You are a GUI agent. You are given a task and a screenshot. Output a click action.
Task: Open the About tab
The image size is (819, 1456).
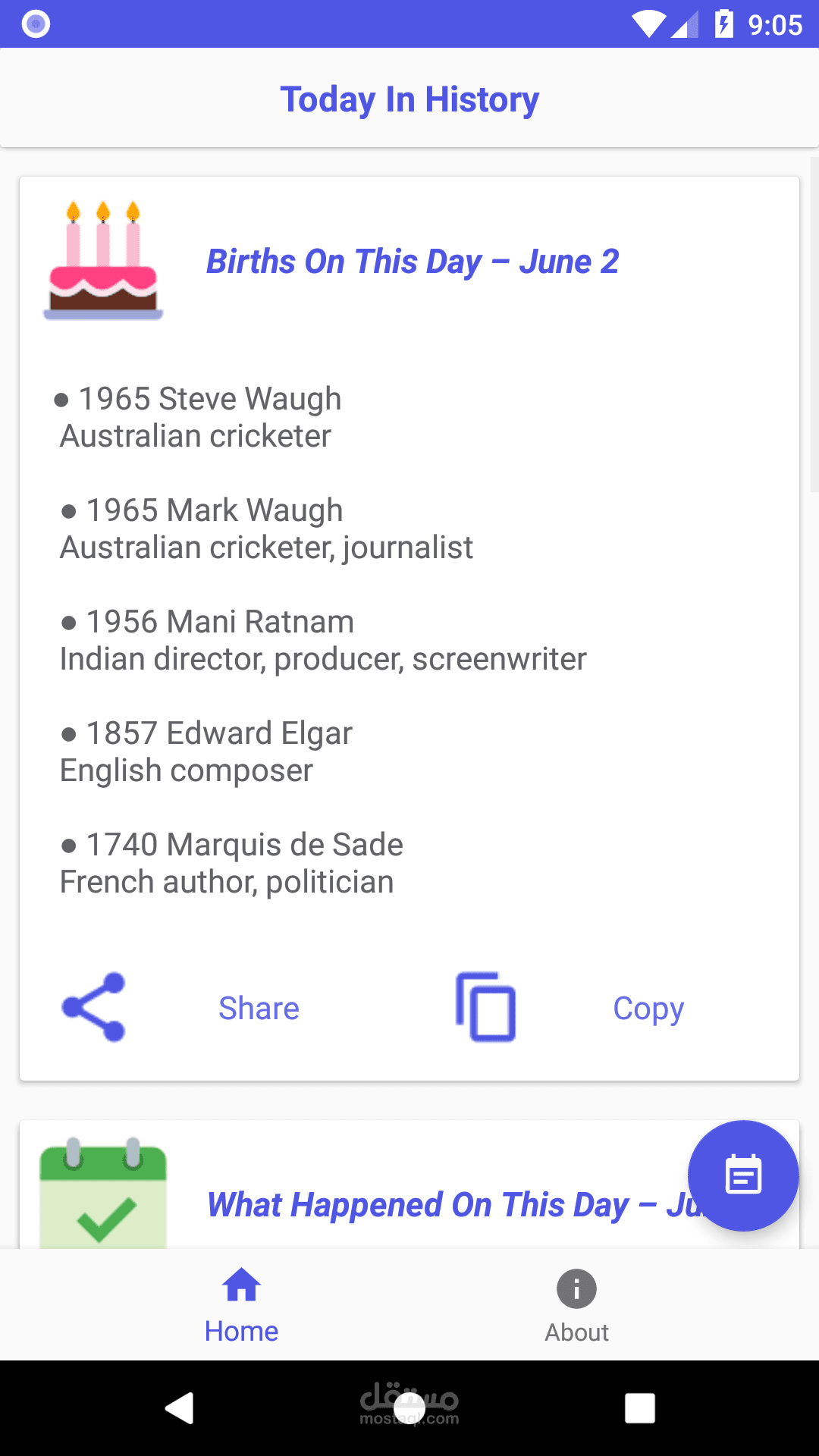[x=576, y=1305]
